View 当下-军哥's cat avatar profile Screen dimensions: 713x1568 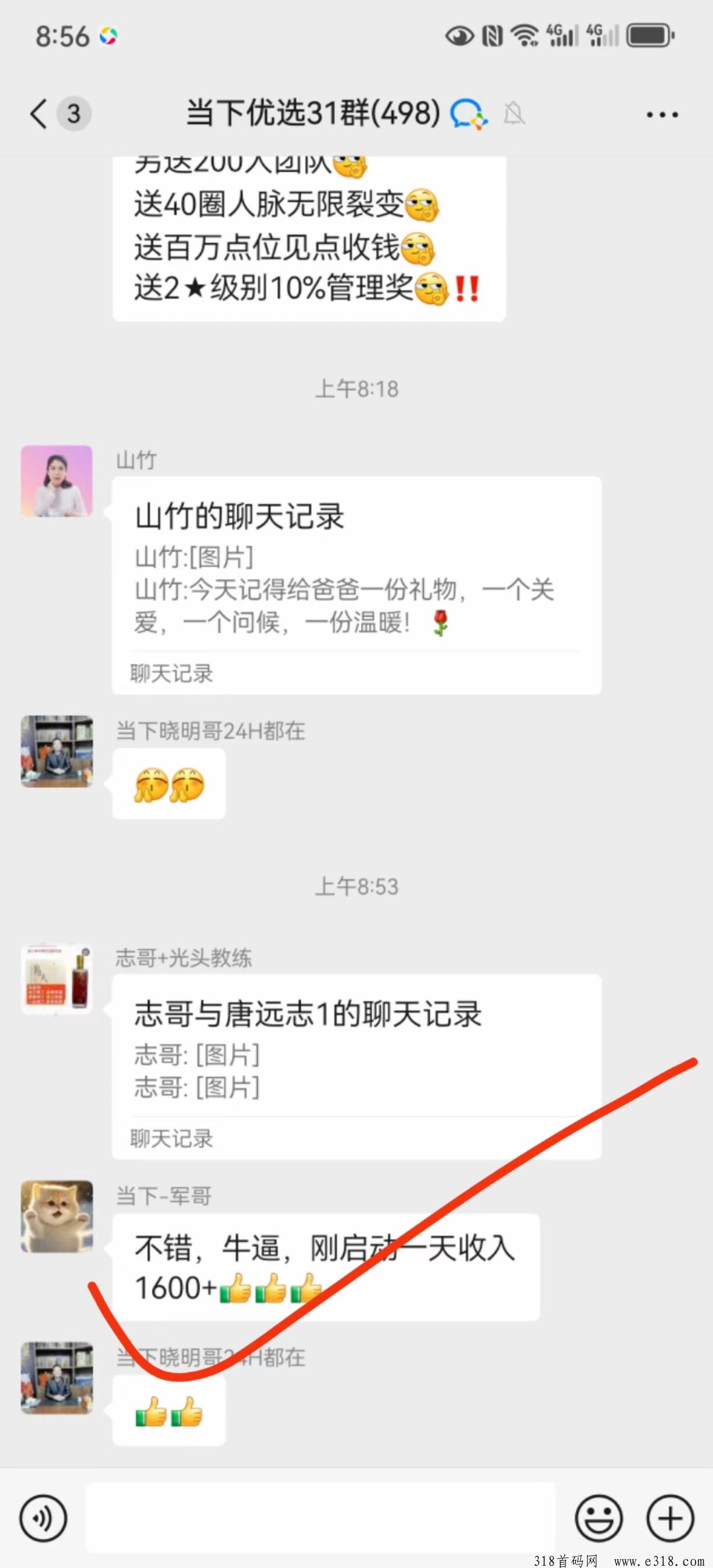56,1216
